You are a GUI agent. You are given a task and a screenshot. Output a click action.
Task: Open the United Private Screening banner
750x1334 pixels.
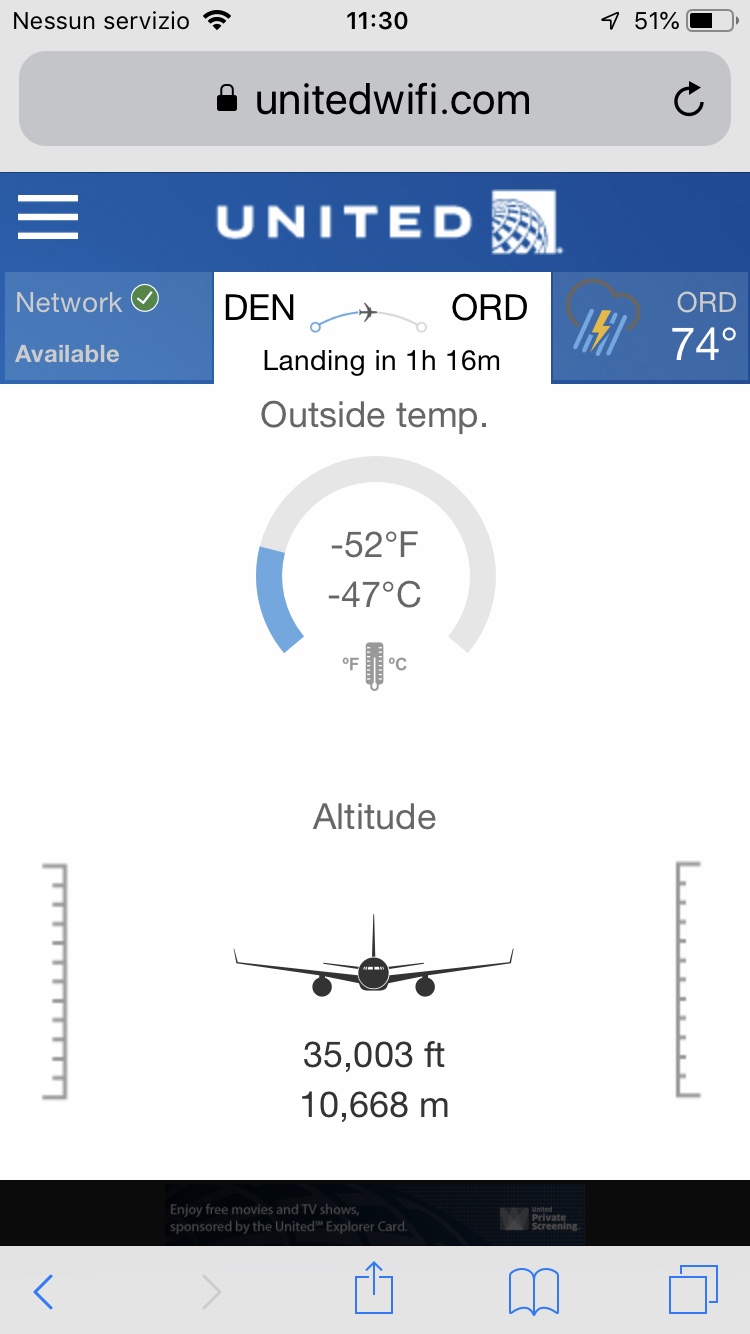pyautogui.click(x=375, y=1213)
